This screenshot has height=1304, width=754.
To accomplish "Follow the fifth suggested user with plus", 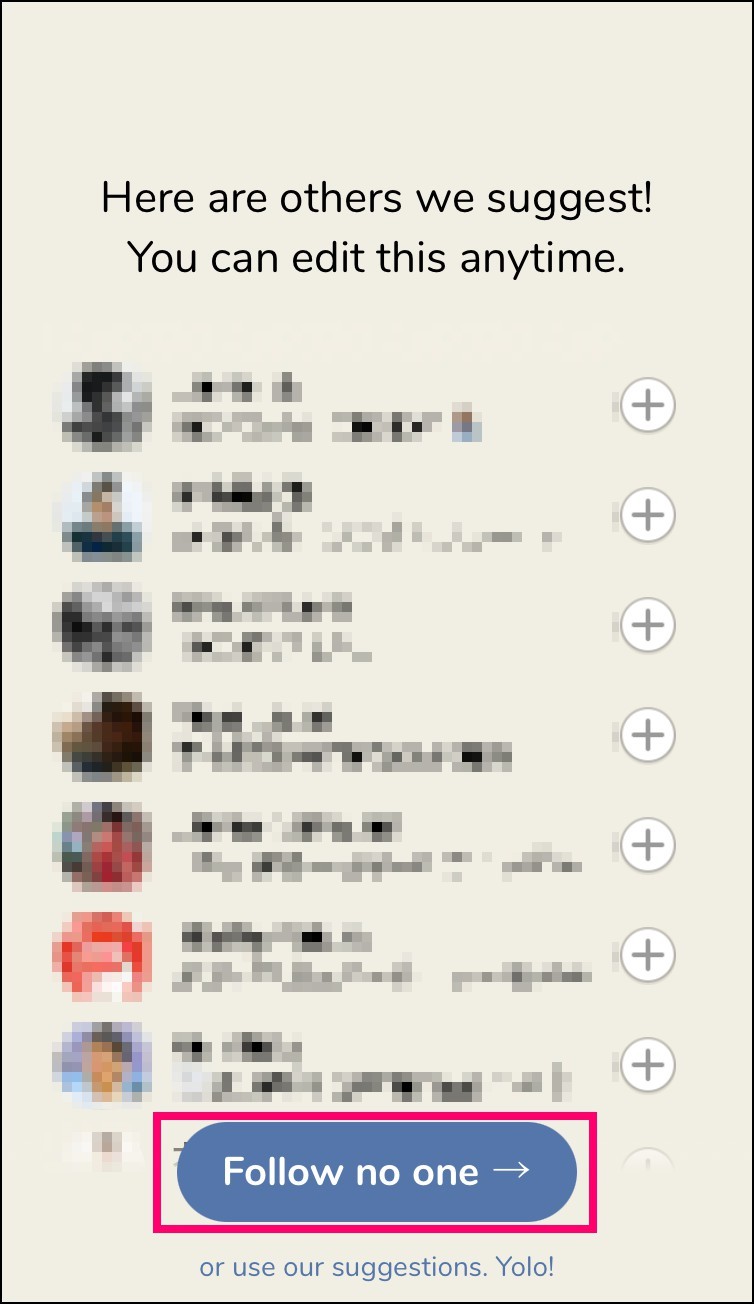I will [x=649, y=845].
